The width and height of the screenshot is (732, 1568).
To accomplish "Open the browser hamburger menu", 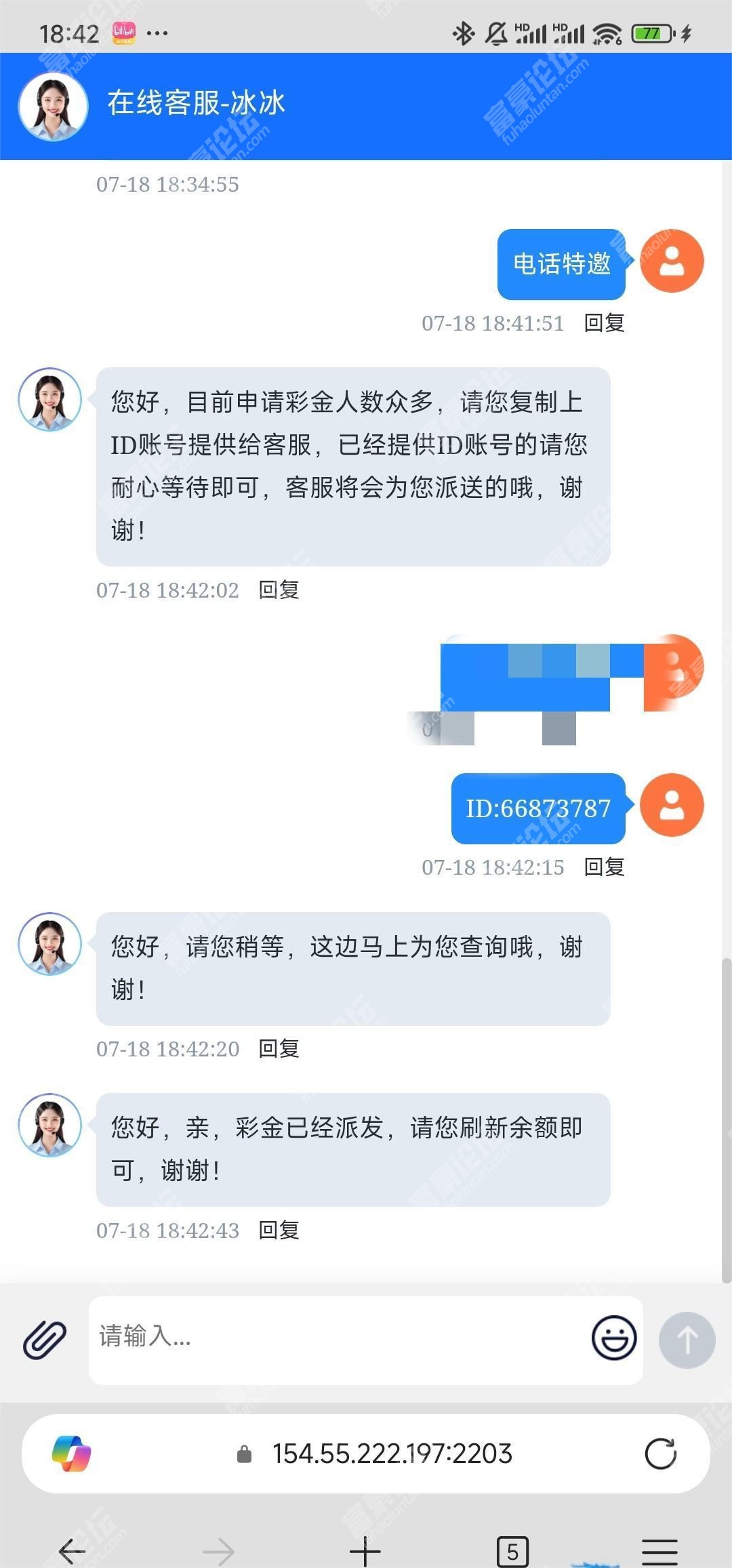I will coord(659,1550).
